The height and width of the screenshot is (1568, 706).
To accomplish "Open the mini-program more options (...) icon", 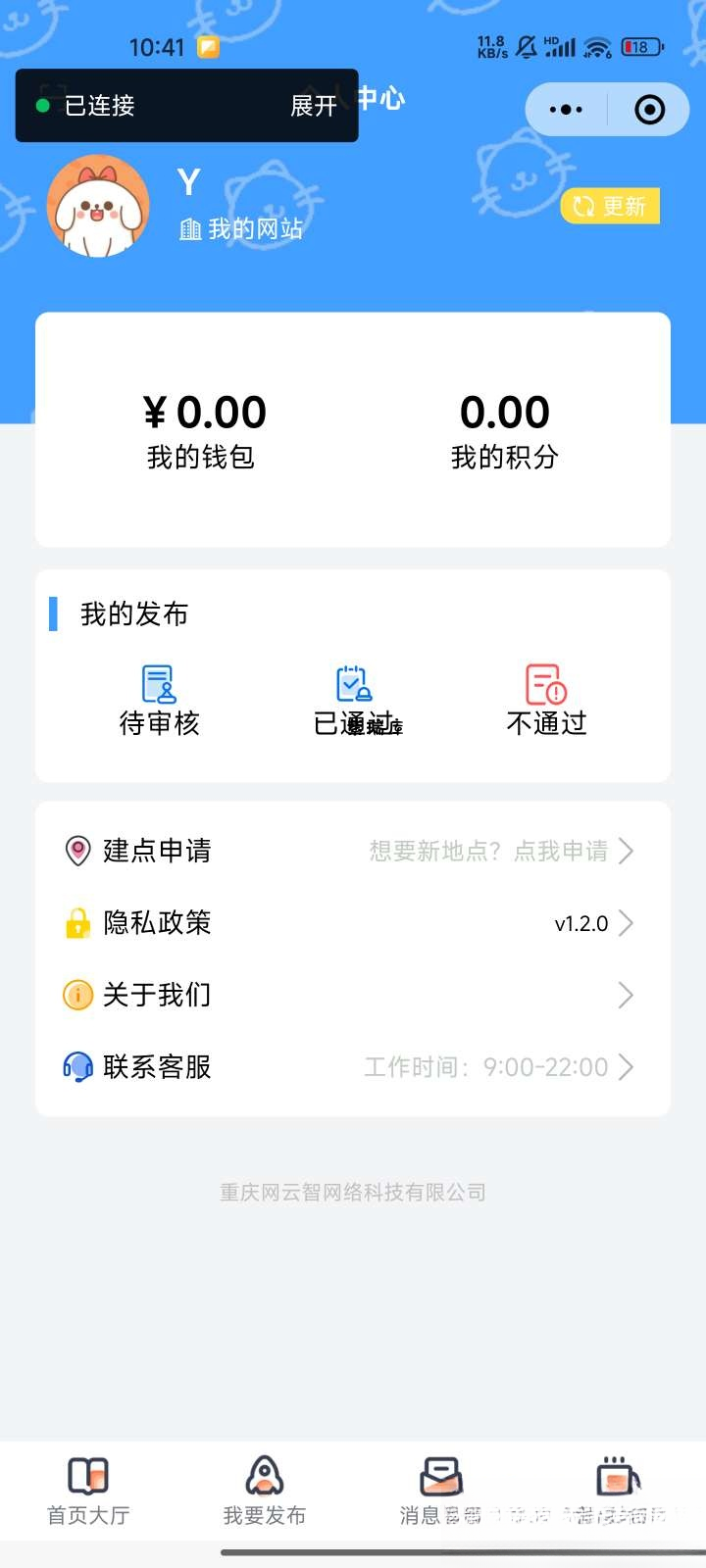I will point(566,110).
